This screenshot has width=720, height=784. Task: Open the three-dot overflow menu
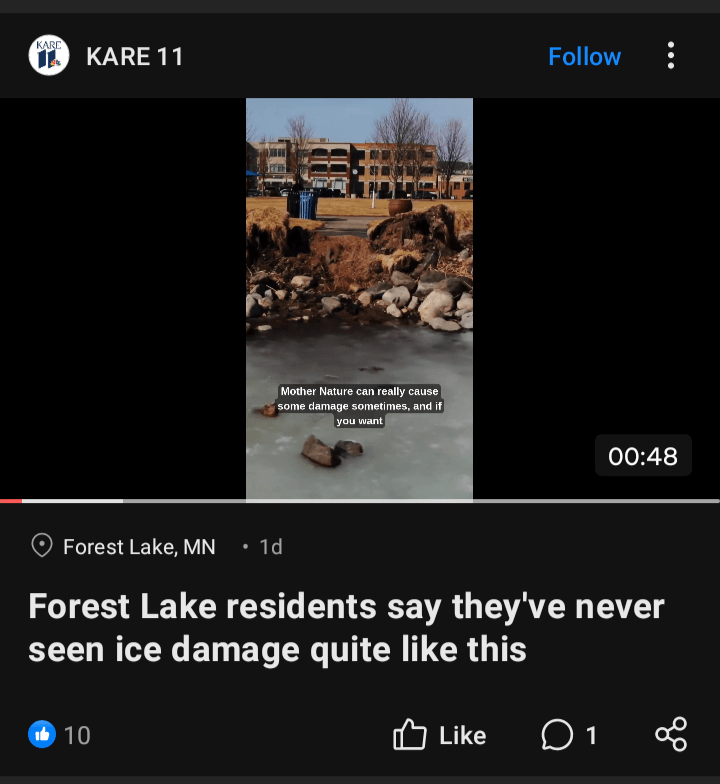[671, 56]
